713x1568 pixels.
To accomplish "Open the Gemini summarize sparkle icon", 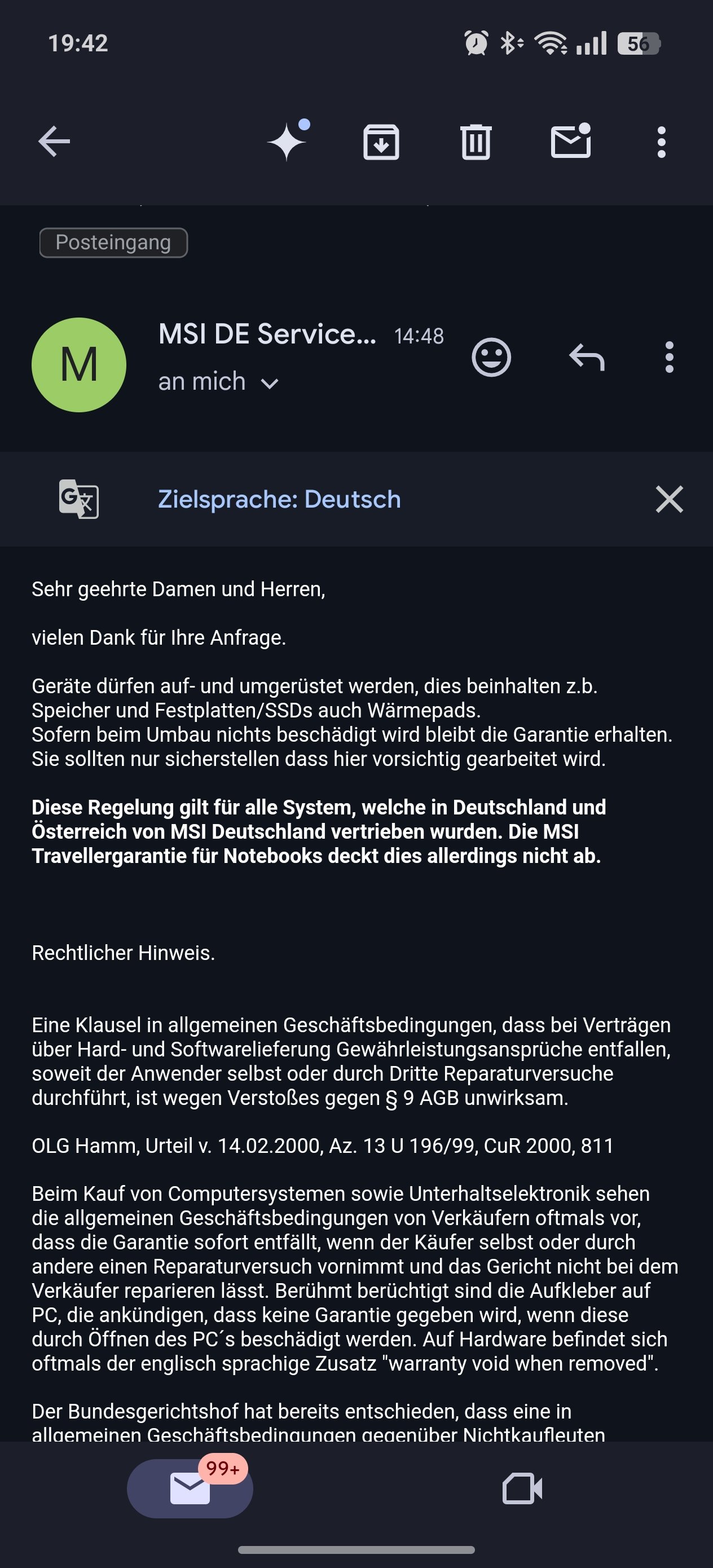I will pyautogui.click(x=289, y=140).
